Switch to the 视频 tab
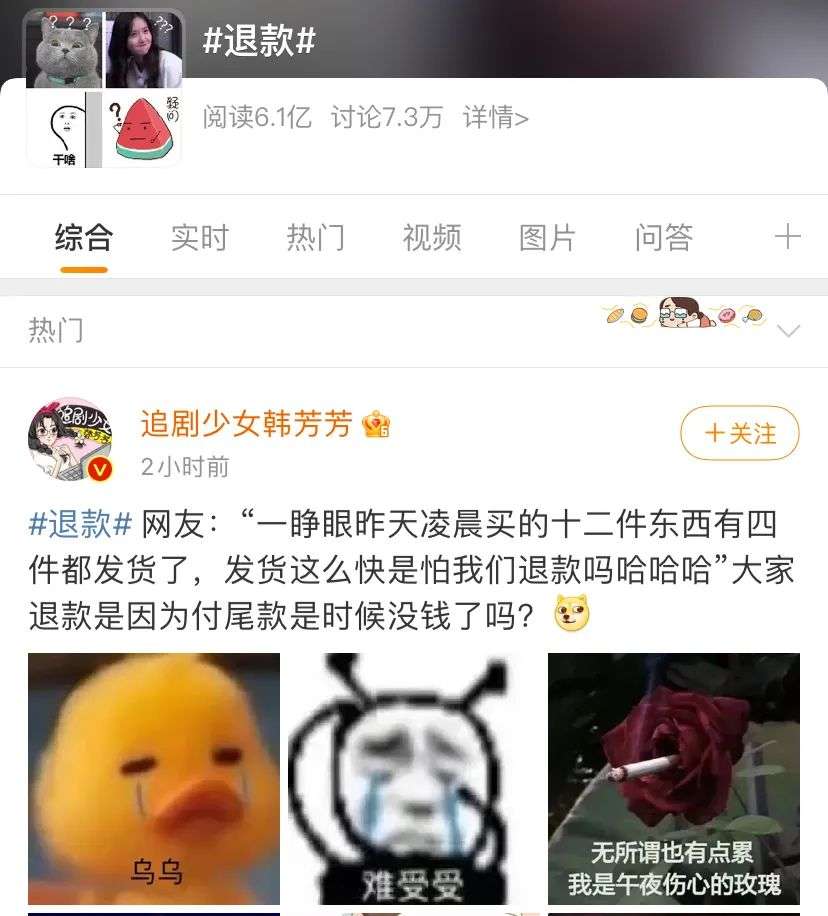The image size is (828, 916). 432,238
